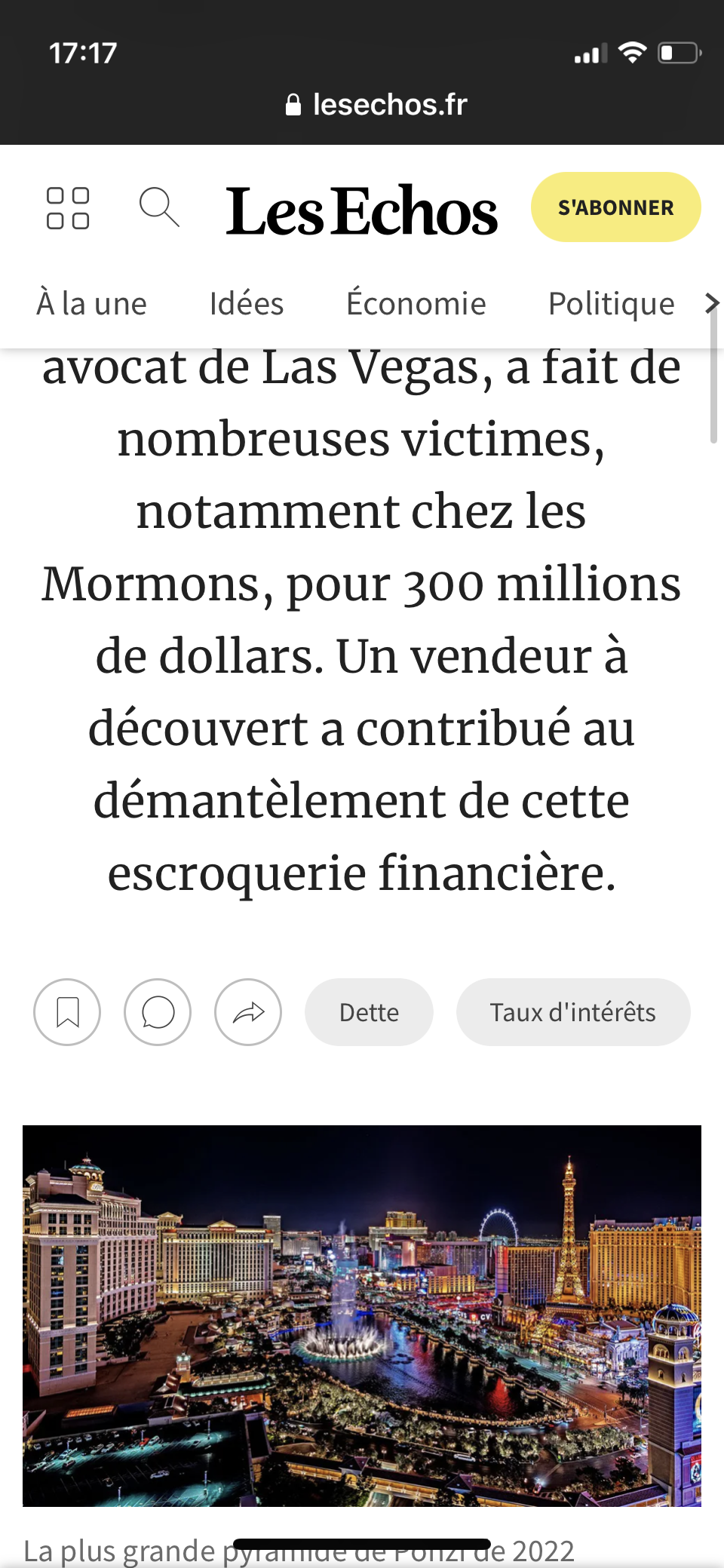Open the Taux d'intérêts topic chip
Viewport: 724px width, 1568px height.
coord(572,1012)
